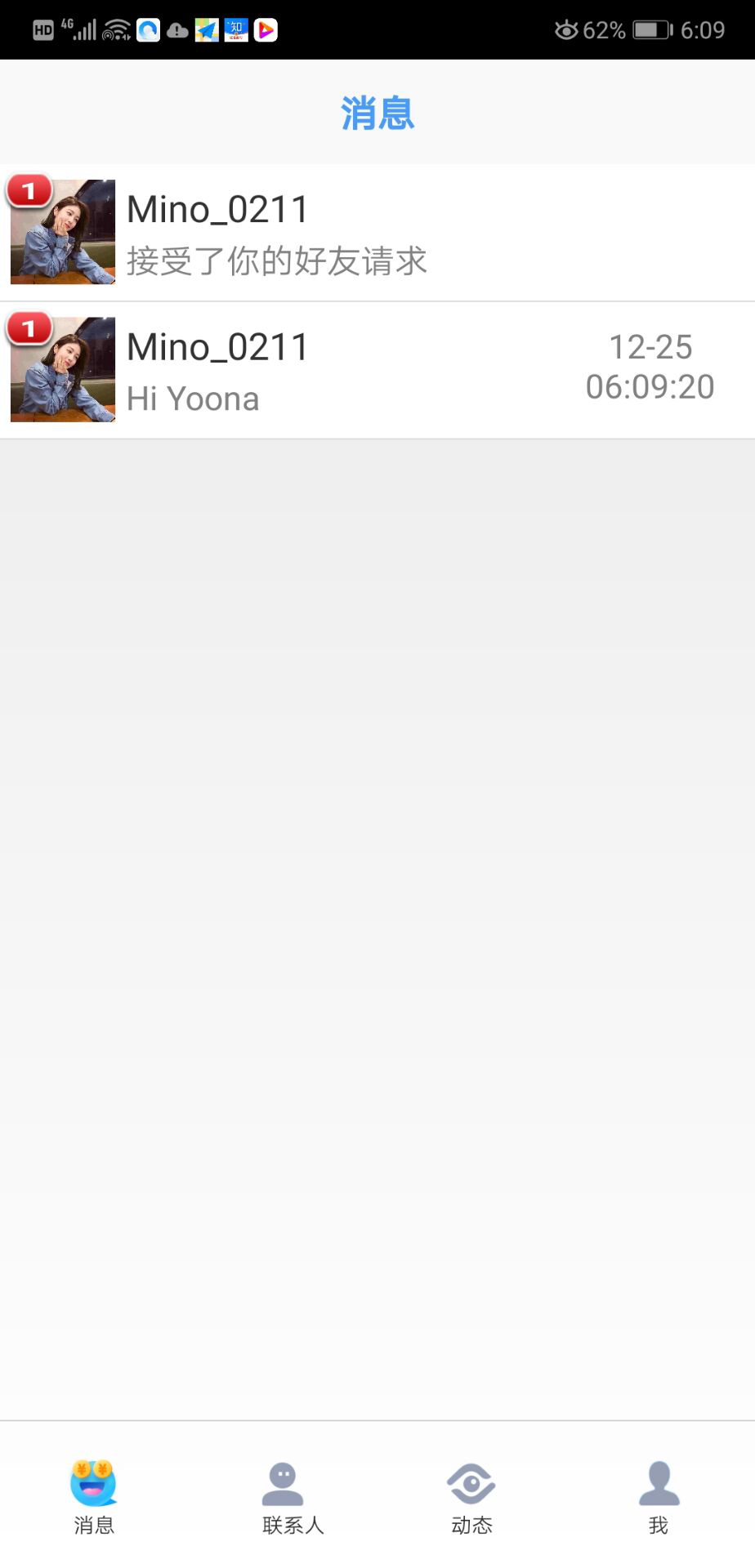755x1568 pixels.
Task: Select the 我 profile tab
Action: pyautogui.click(x=659, y=1496)
